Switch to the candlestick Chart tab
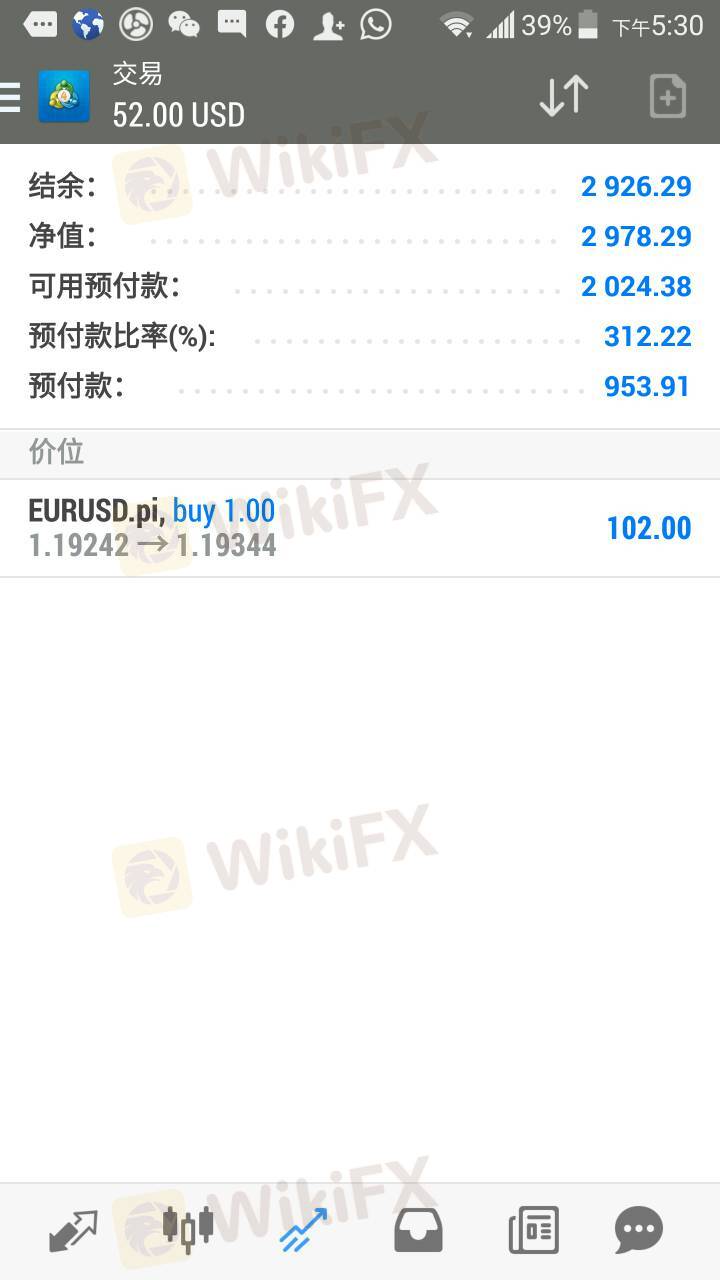This screenshot has height=1280, width=720. click(188, 1229)
